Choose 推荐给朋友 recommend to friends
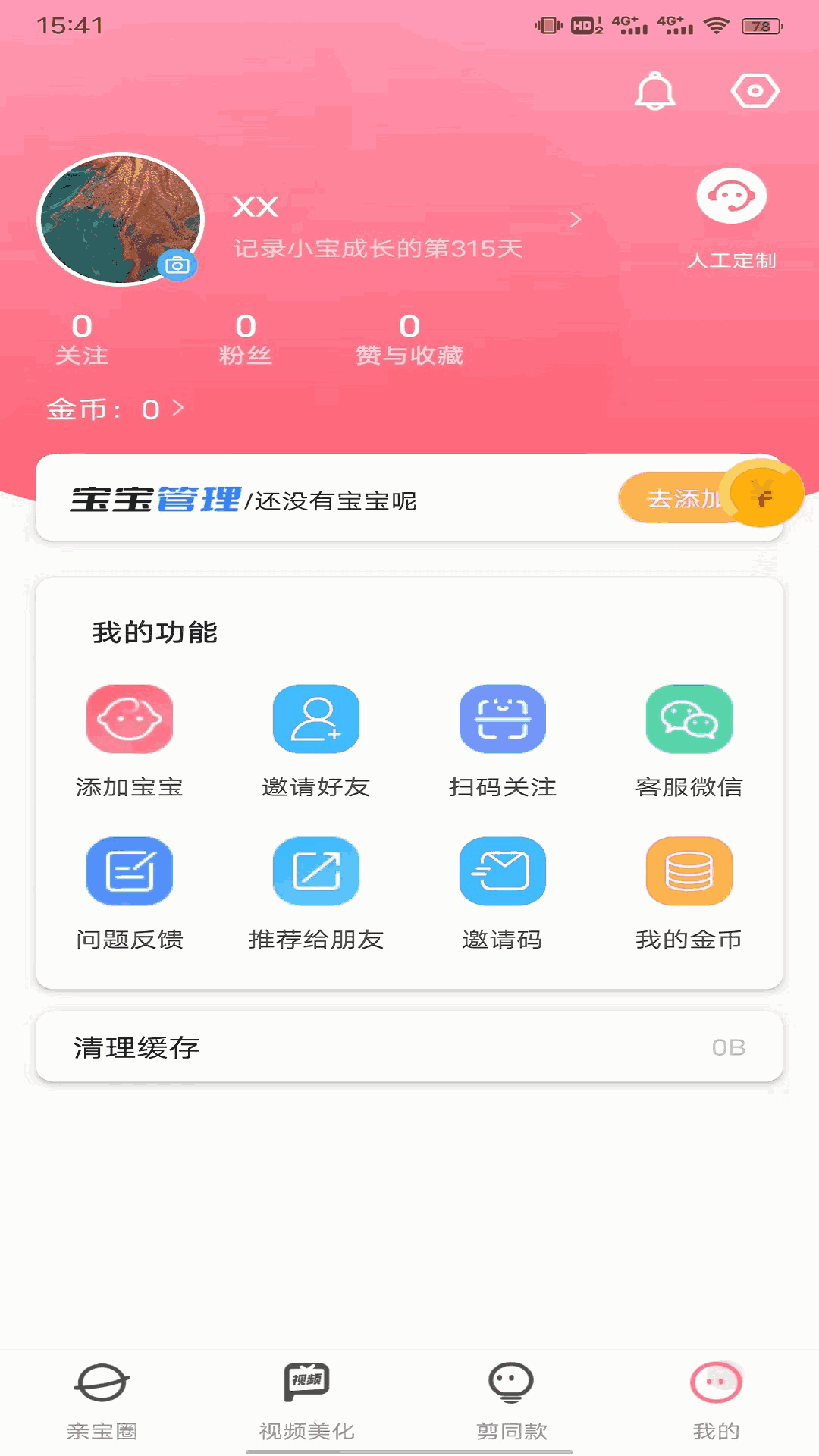Screen dimensions: 819x1456 click(x=316, y=892)
